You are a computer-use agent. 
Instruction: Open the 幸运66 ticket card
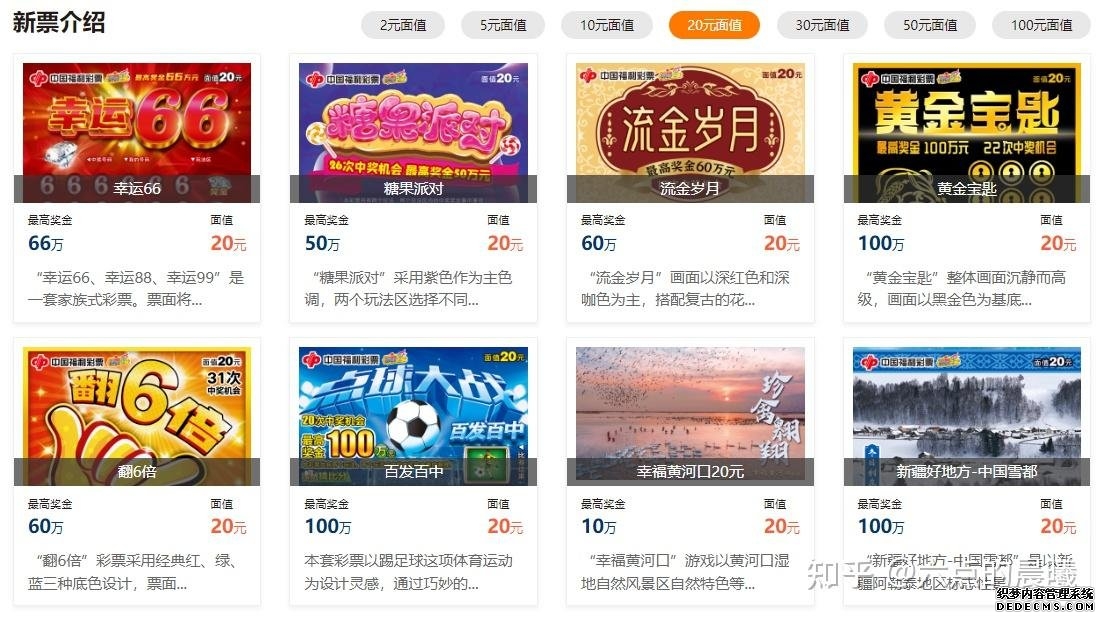(137, 132)
